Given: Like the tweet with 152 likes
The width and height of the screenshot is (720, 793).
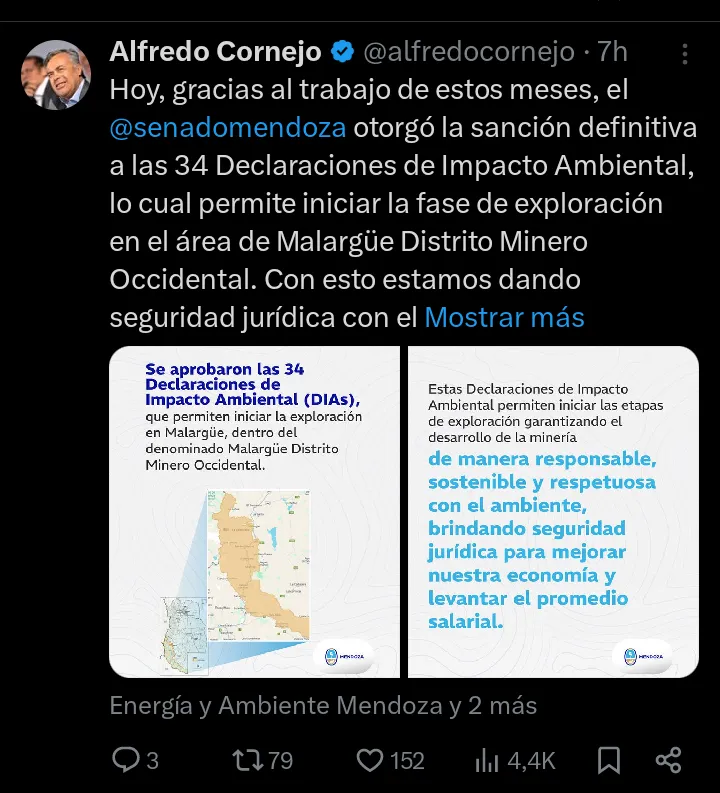Looking at the screenshot, I should [371, 760].
